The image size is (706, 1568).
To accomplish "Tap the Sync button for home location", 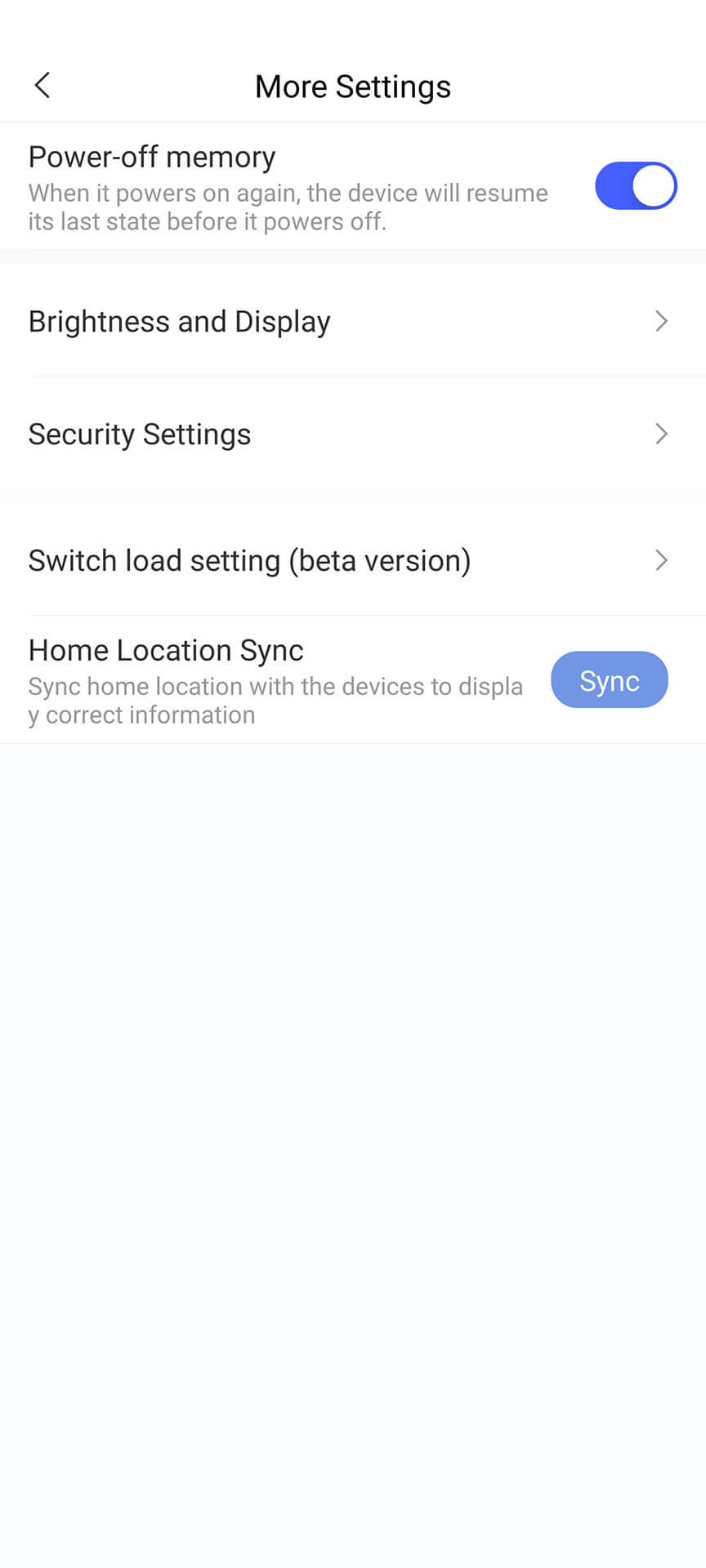I will pos(609,680).
